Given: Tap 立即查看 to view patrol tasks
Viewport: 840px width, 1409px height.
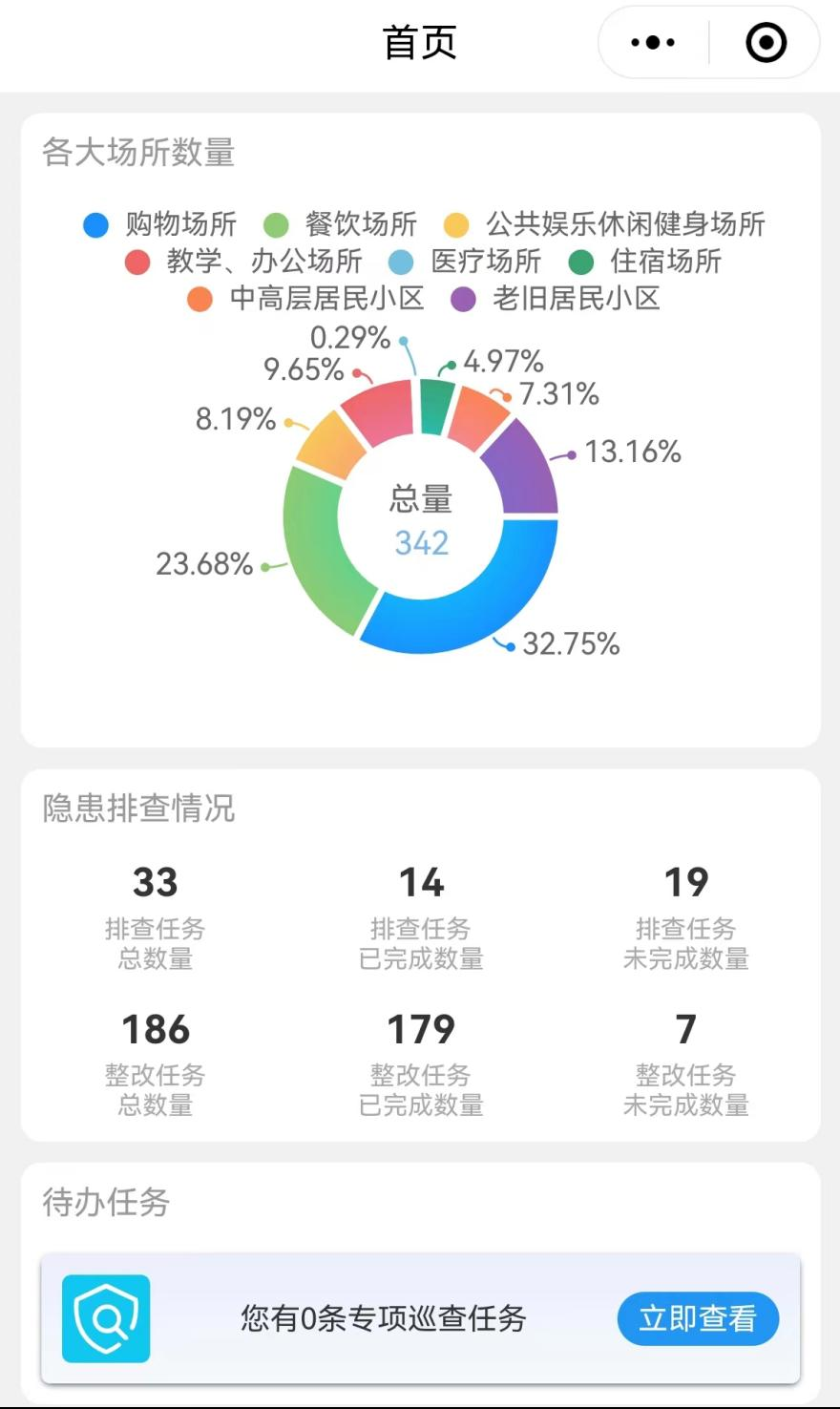Looking at the screenshot, I should (697, 1318).
